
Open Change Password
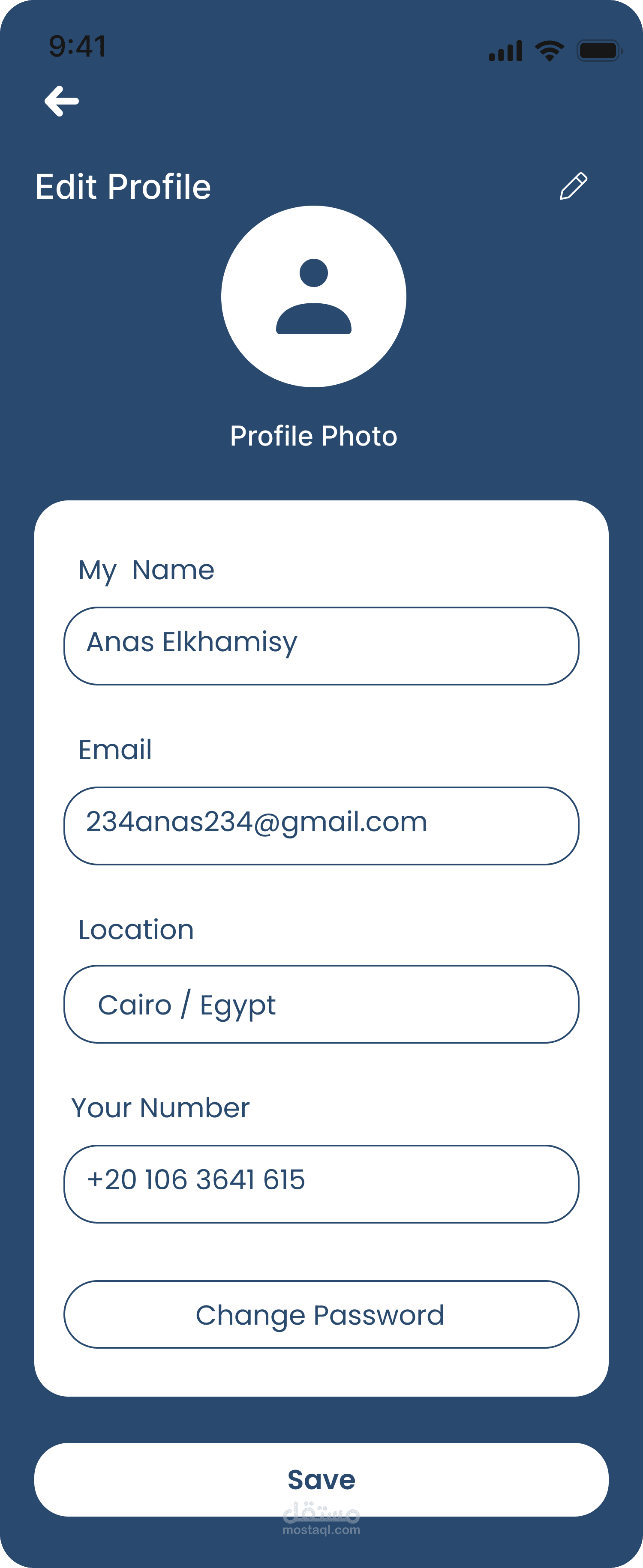point(321,1314)
